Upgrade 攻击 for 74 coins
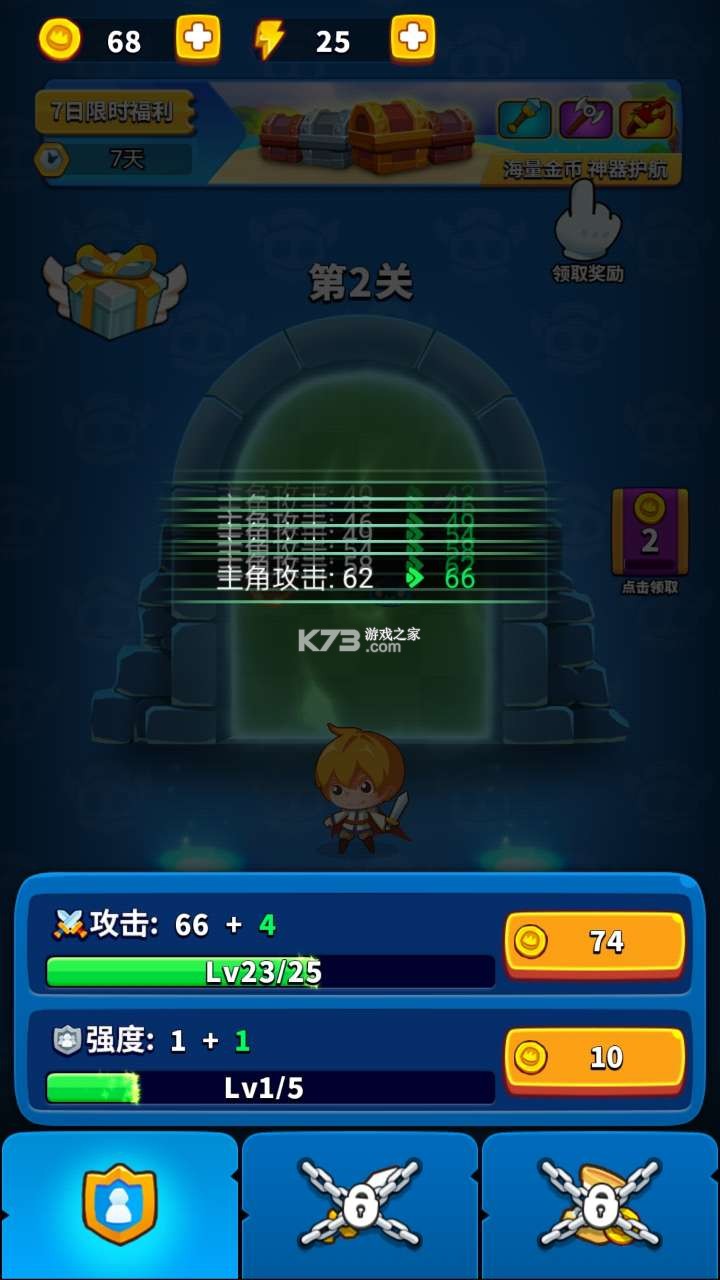 (x=594, y=942)
